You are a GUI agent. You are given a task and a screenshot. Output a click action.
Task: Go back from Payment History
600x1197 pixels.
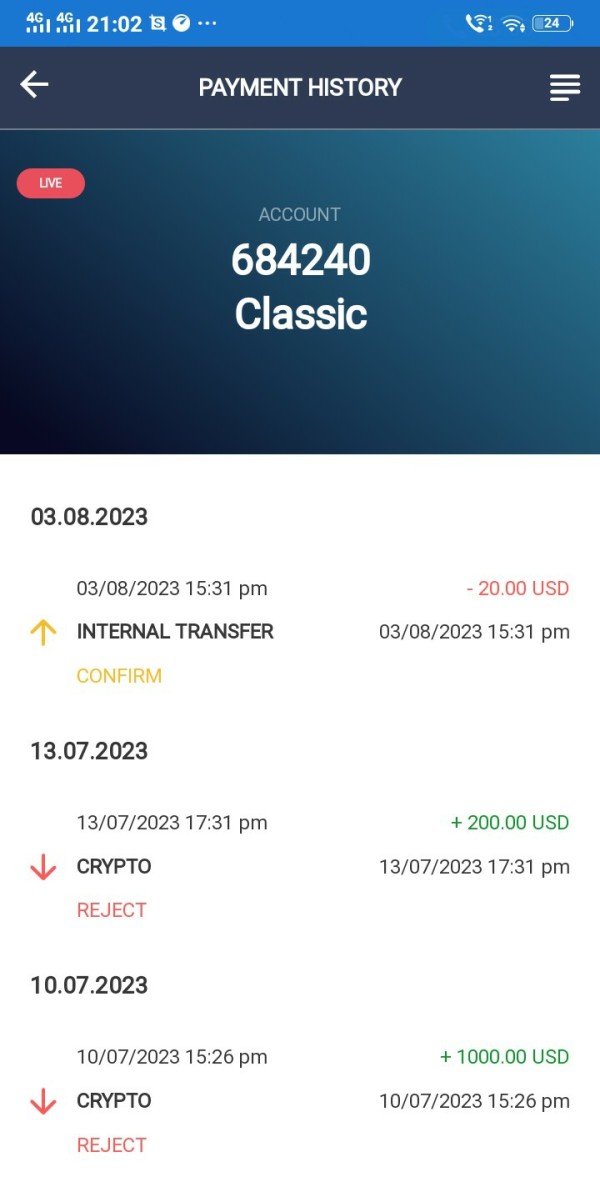click(35, 86)
